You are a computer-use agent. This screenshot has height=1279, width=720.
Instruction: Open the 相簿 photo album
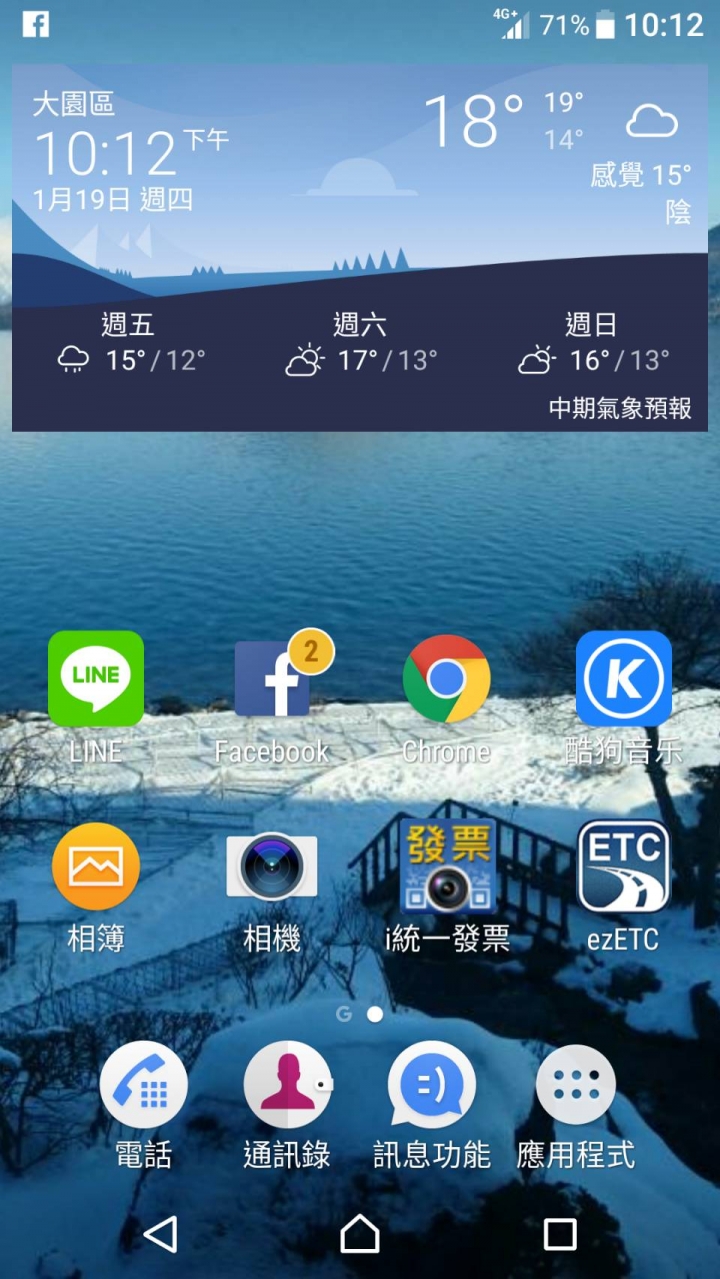96,868
